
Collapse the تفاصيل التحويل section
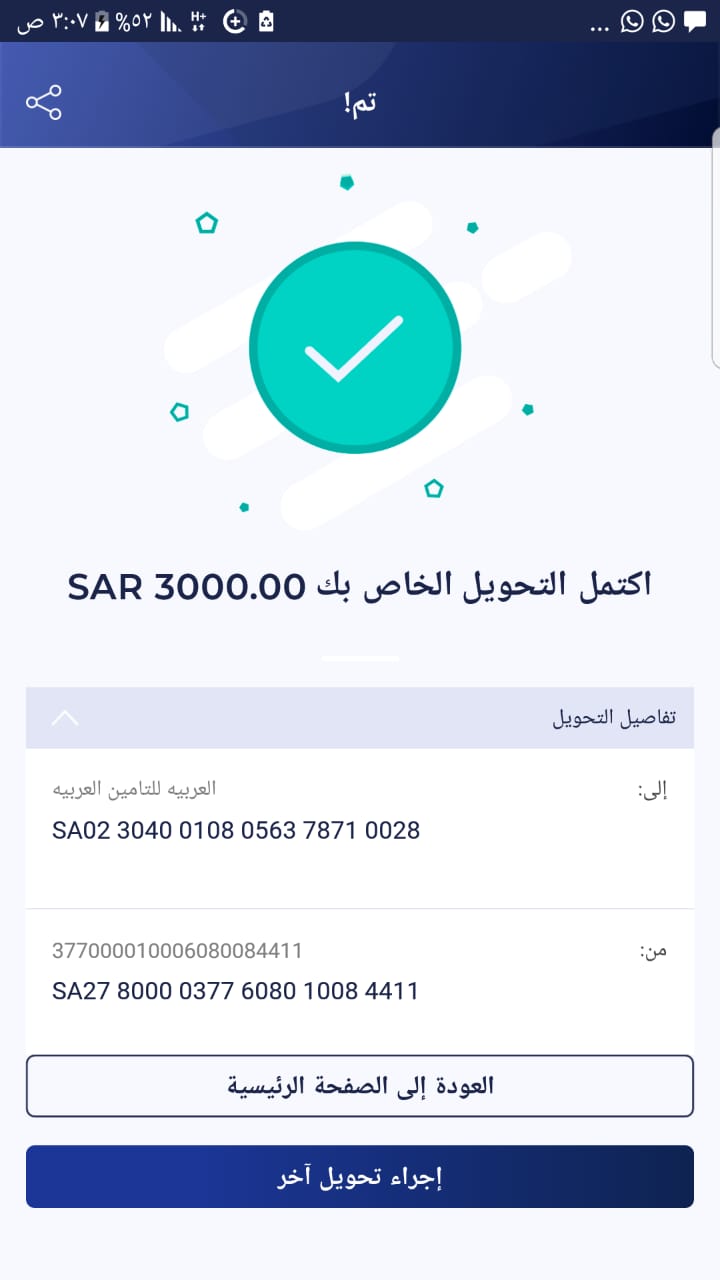point(65,718)
